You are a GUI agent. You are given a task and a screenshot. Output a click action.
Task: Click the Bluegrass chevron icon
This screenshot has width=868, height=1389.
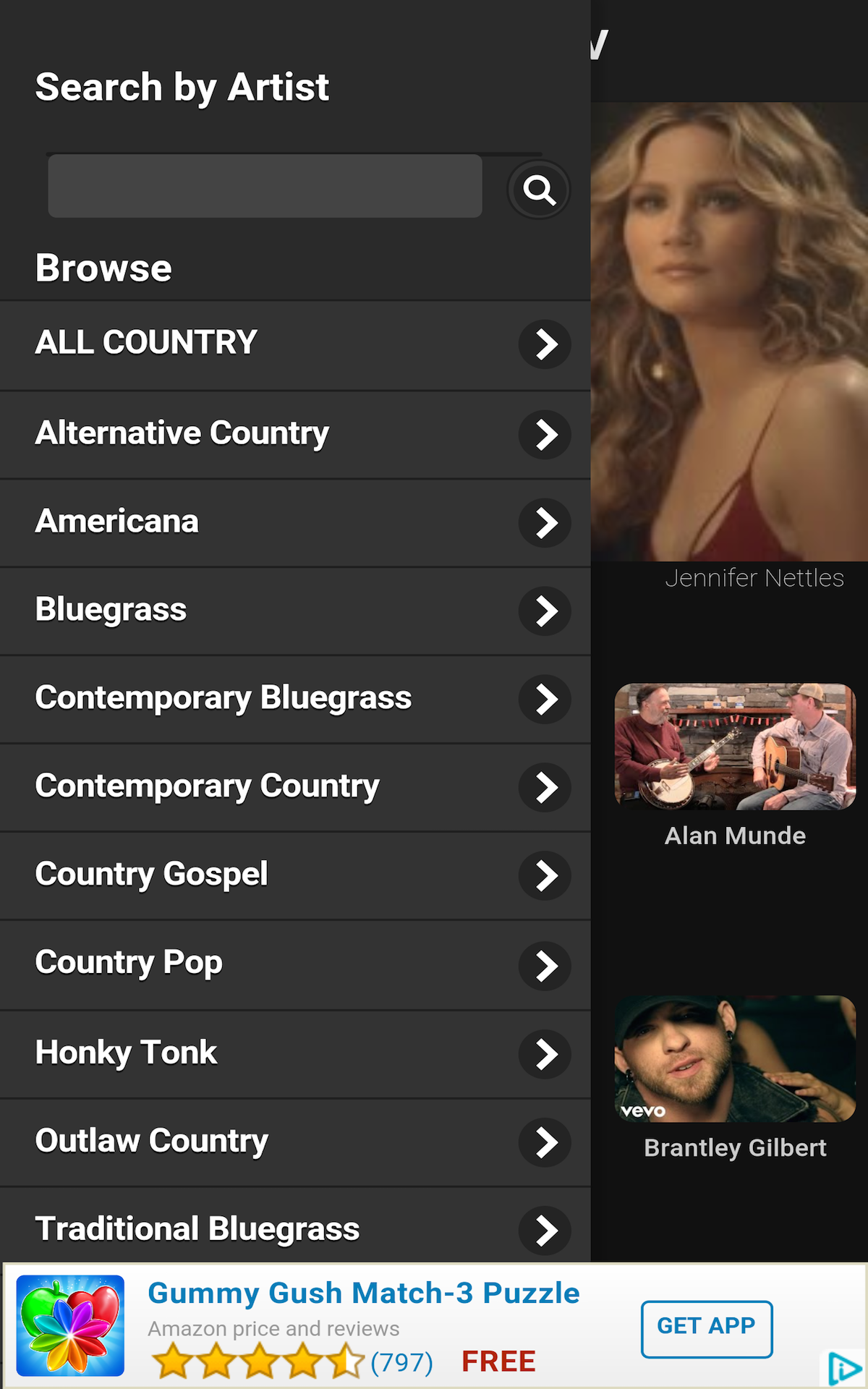point(545,611)
